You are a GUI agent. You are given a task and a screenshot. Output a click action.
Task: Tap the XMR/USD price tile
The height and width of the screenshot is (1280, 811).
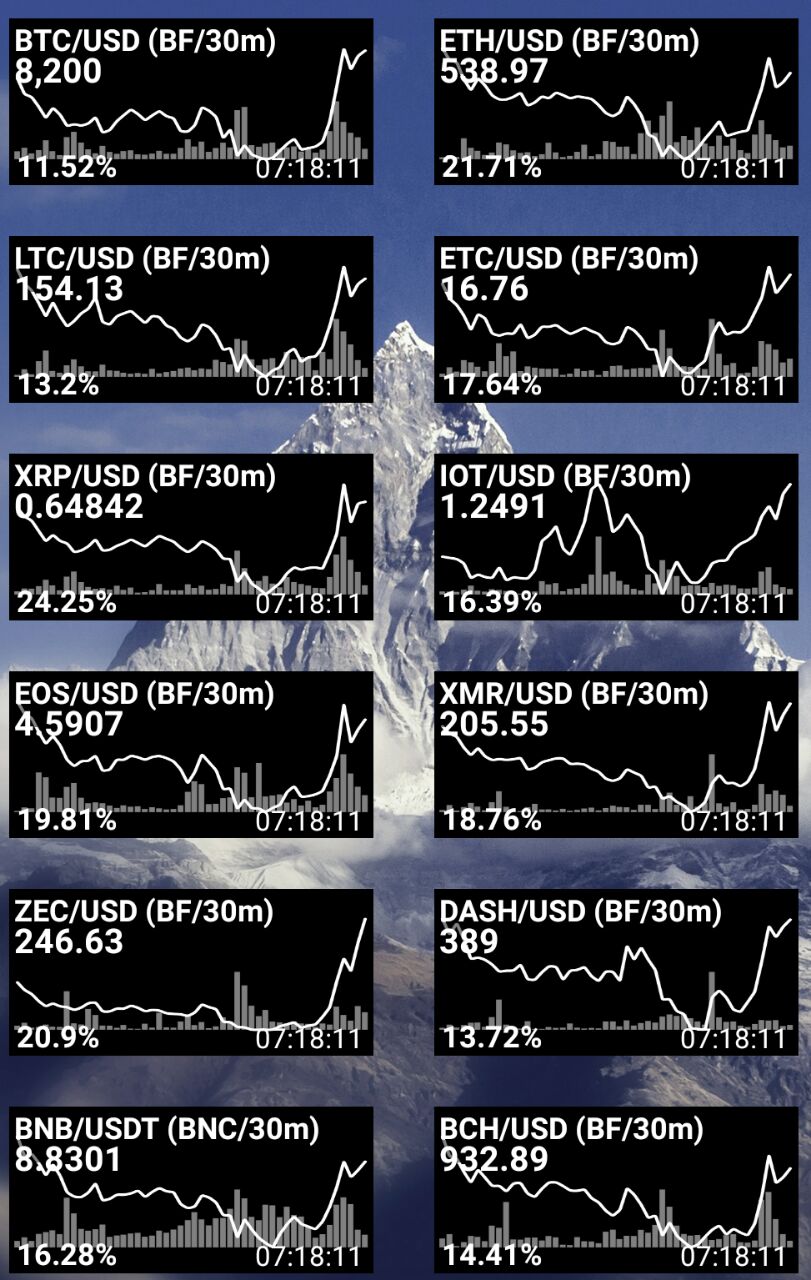coord(615,755)
